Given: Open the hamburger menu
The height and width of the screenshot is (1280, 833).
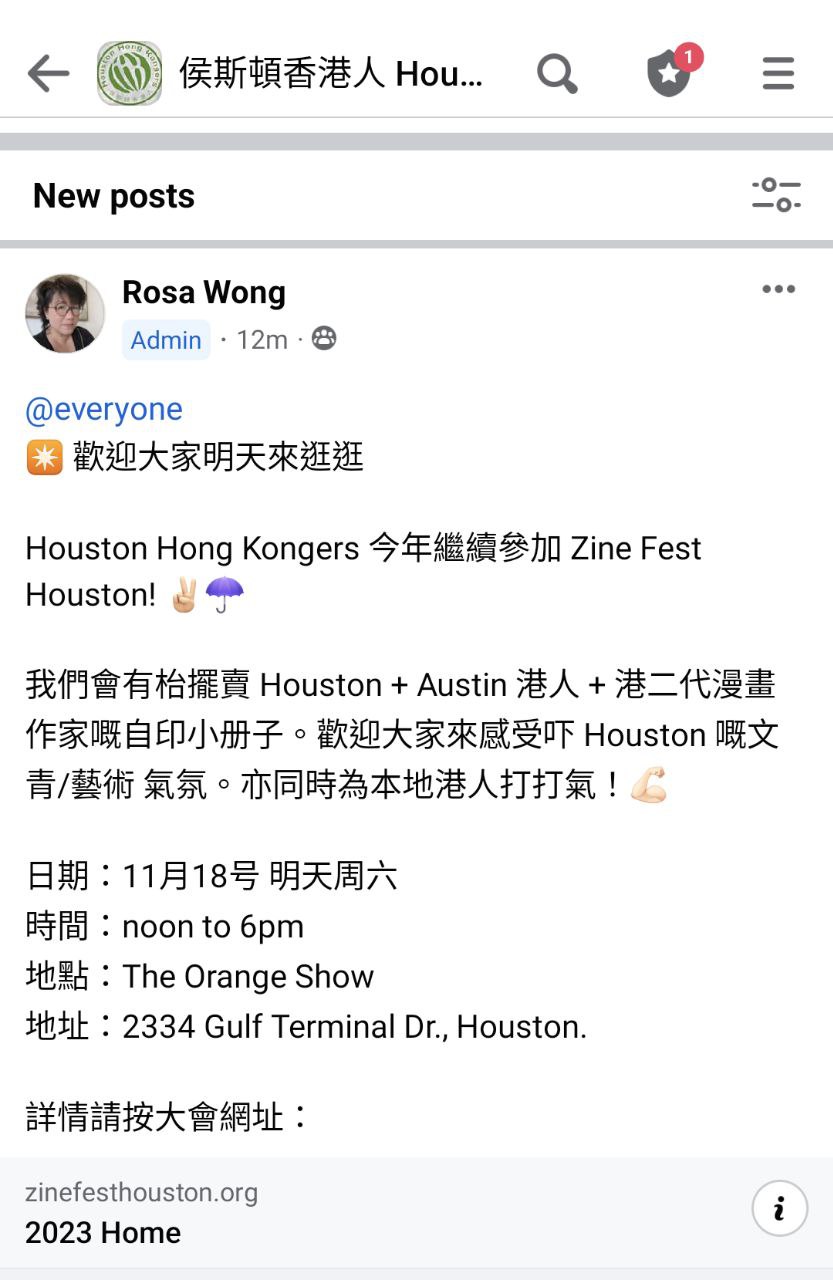Looking at the screenshot, I should point(778,74).
